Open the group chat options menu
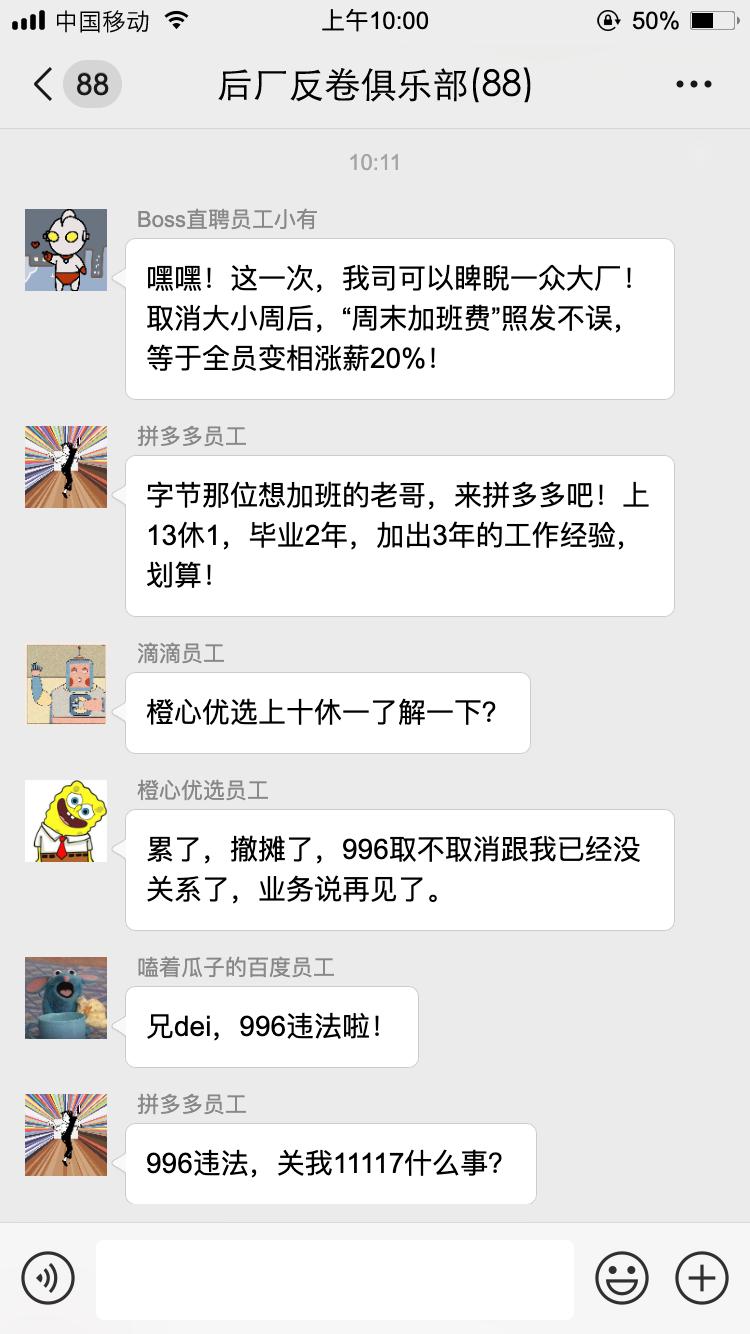Viewport: 750px width, 1334px height. click(x=693, y=85)
